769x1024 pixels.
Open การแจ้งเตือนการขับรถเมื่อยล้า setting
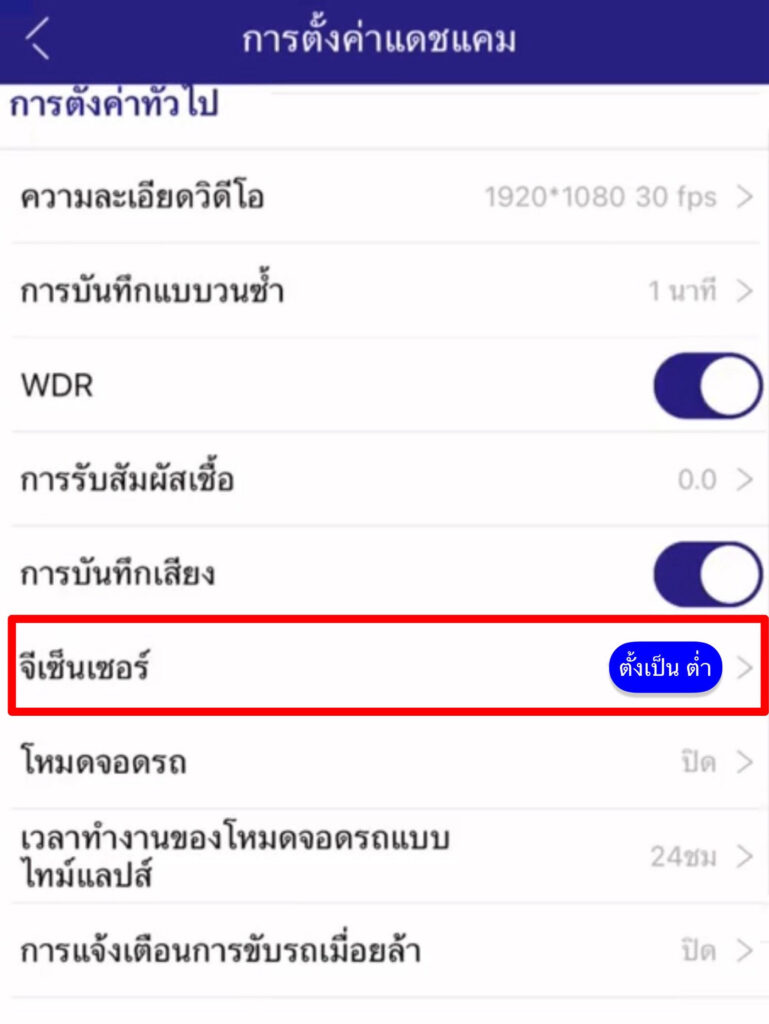tap(384, 950)
